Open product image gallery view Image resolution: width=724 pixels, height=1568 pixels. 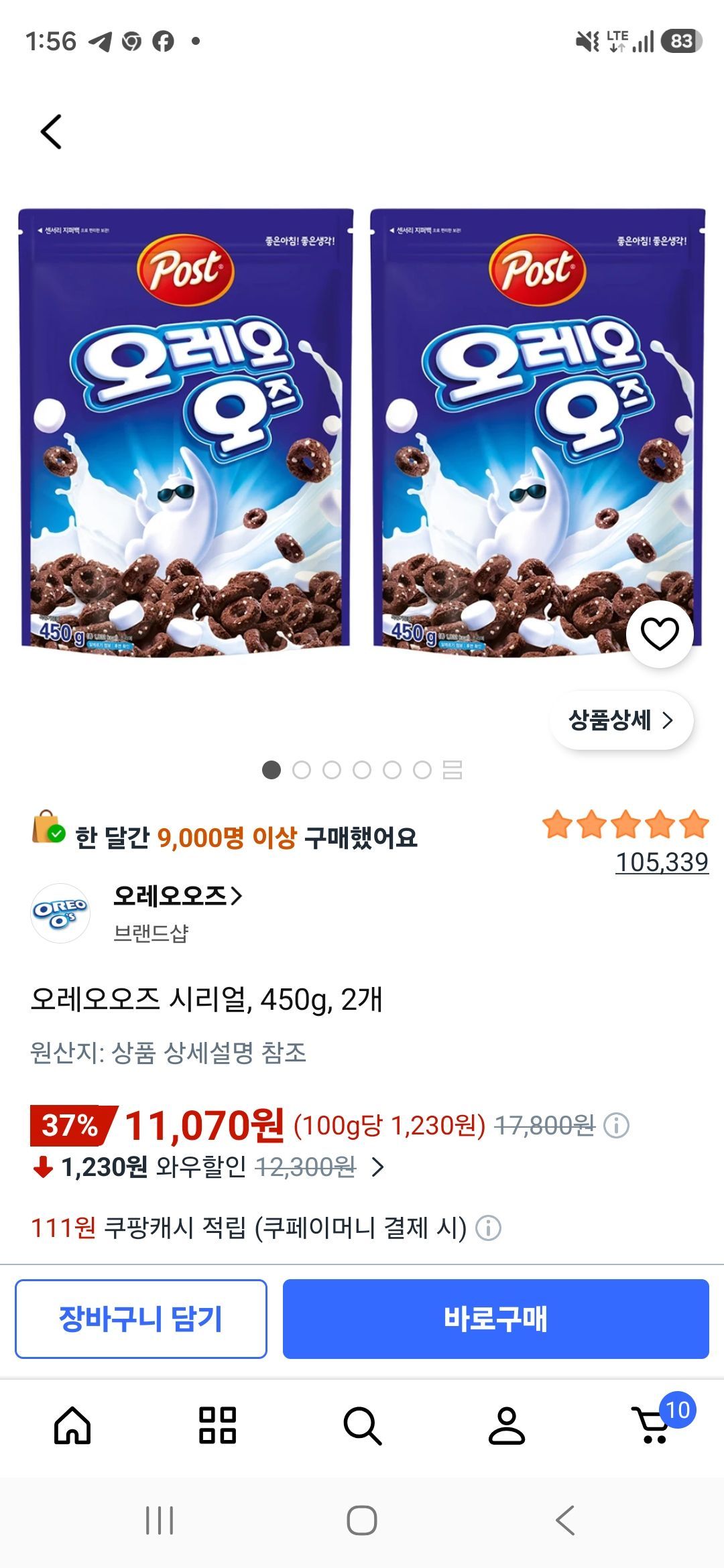362,432
